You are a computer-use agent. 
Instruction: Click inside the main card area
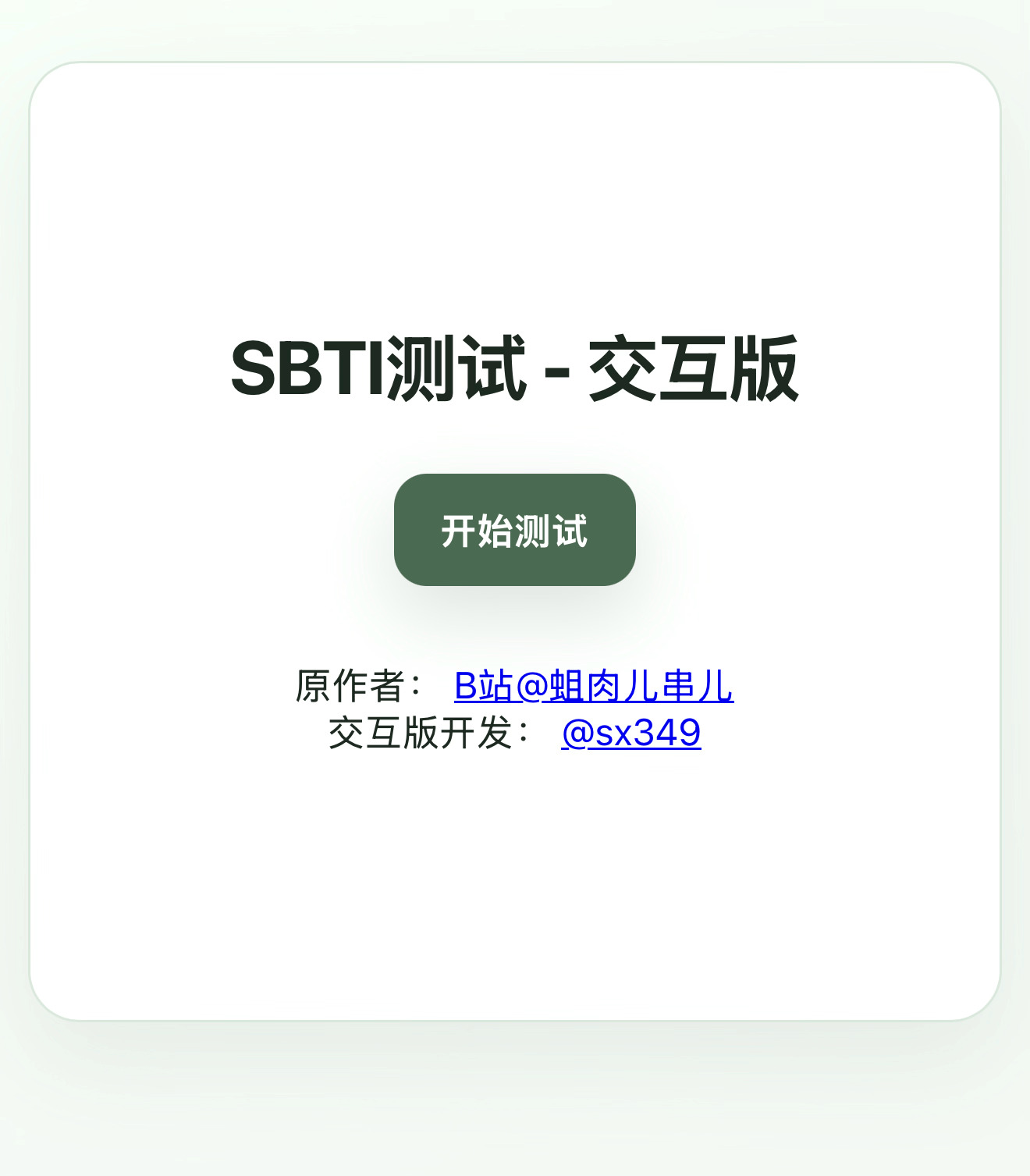[x=515, y=897]
